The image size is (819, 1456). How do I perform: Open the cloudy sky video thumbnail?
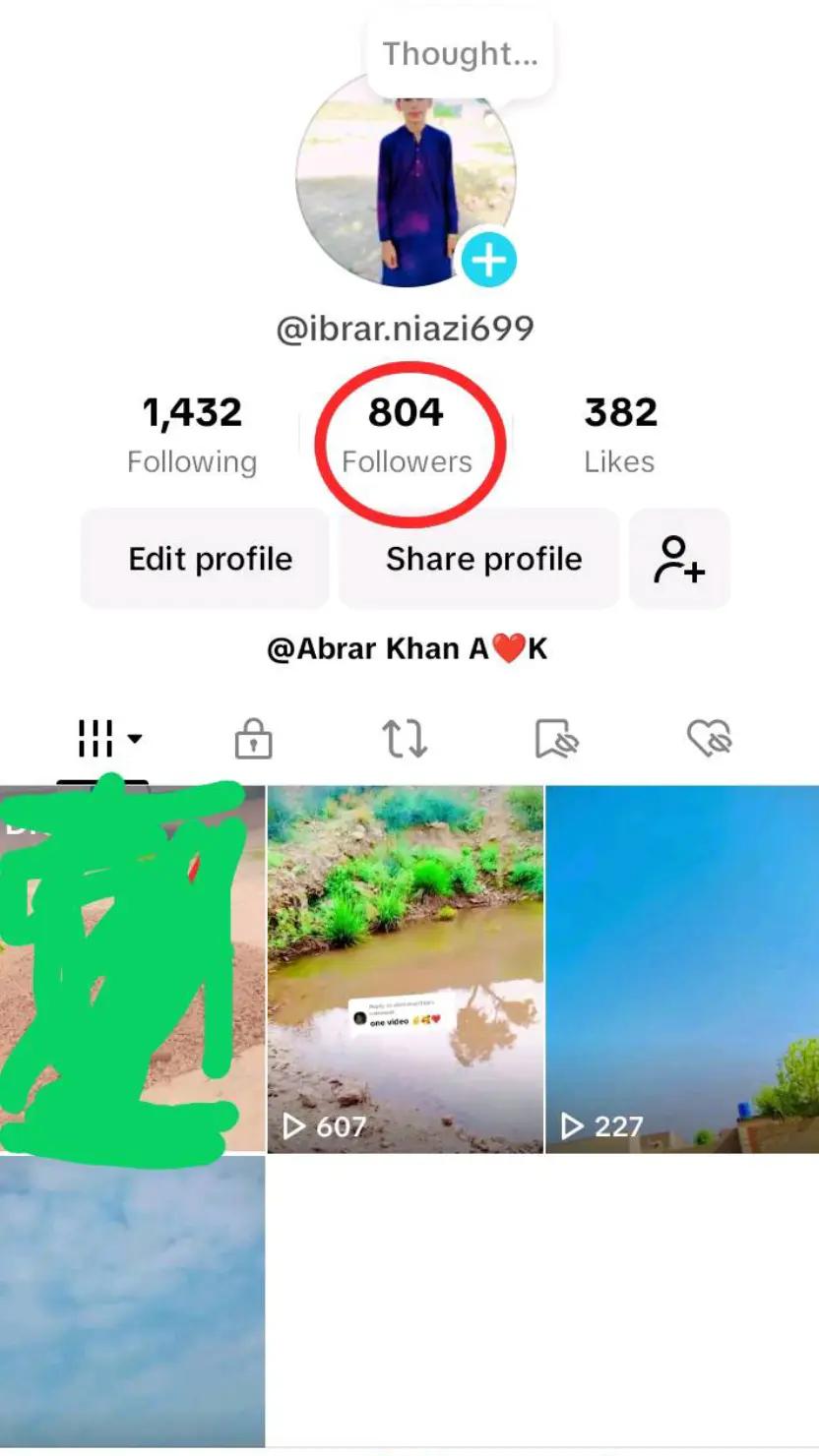[132, 1301]
